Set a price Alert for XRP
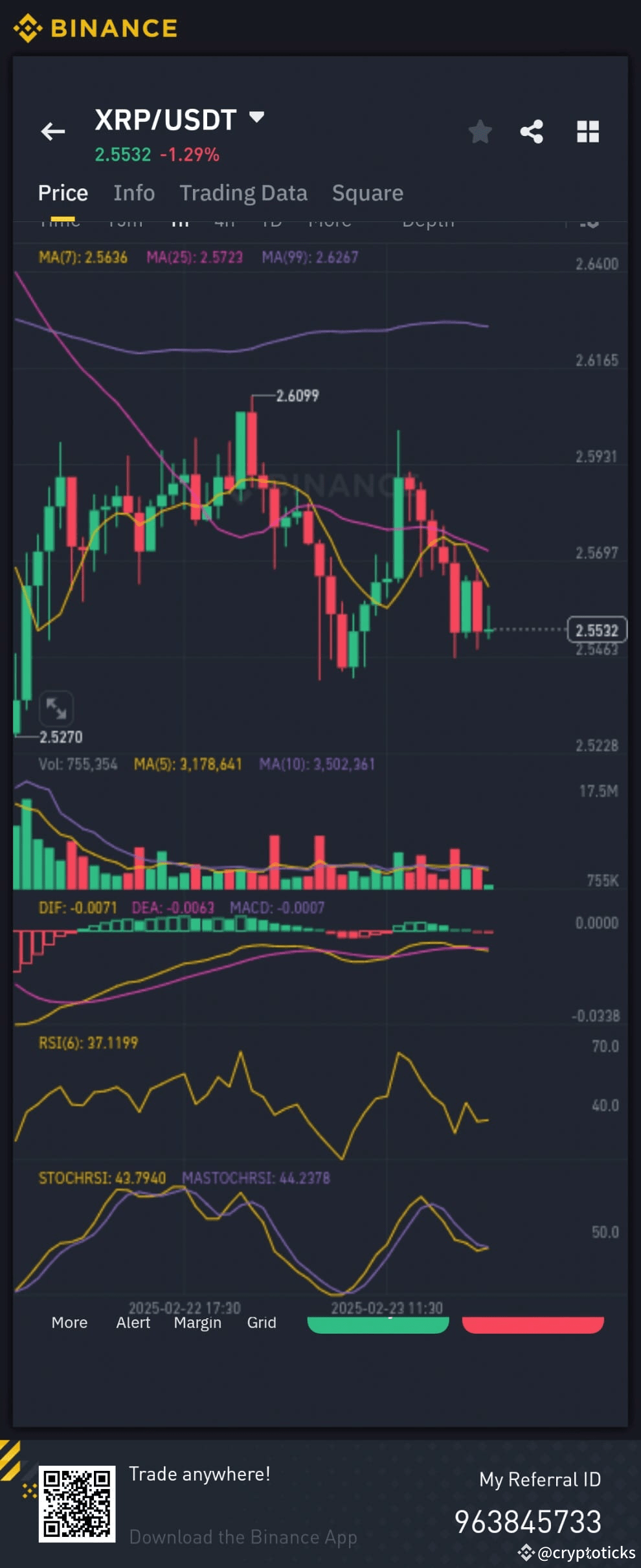Image resolution: width=641 pixels, height=1568 pixels. (133, 1323)
